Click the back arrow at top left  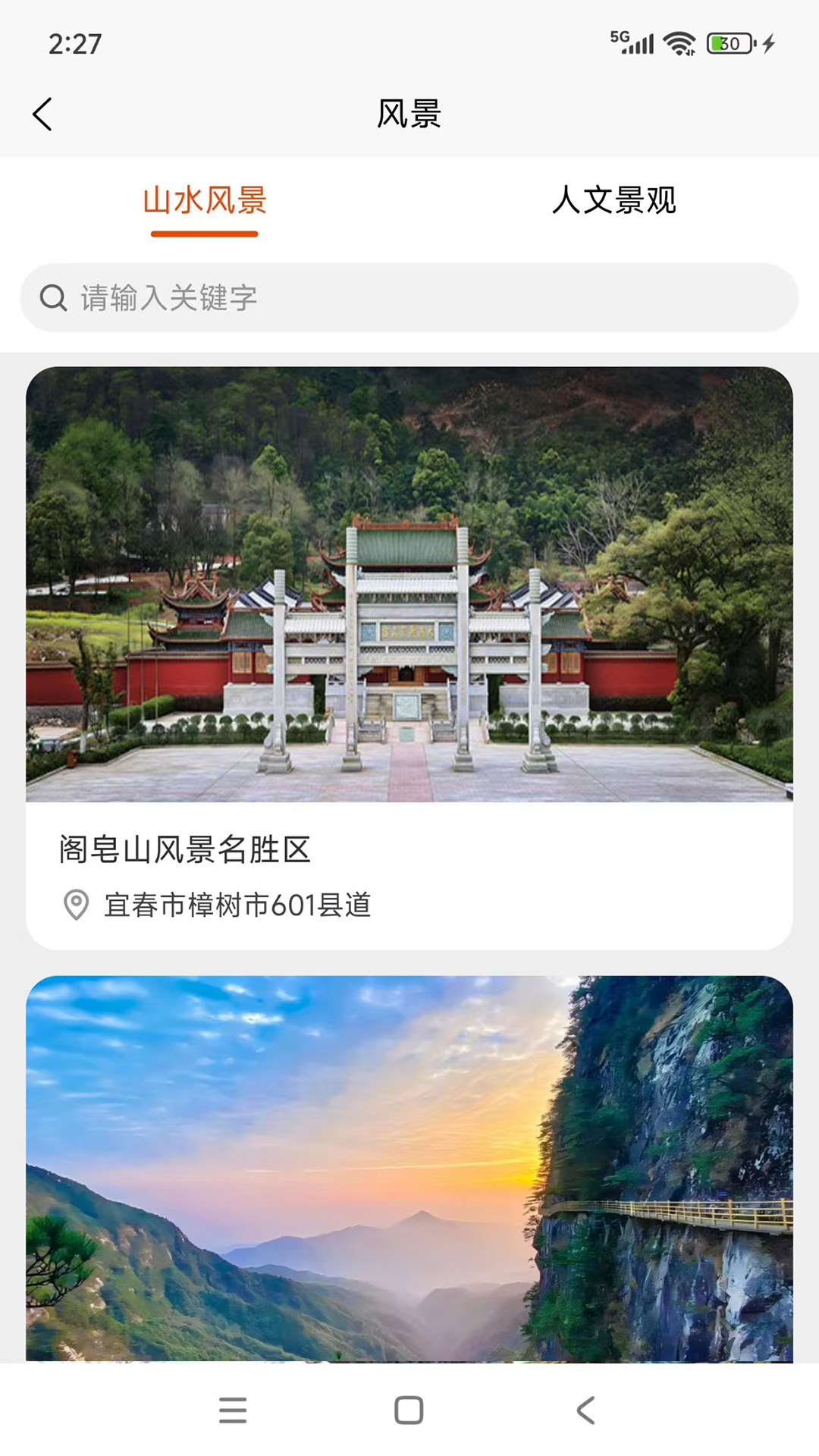click(x=43, y=114)
